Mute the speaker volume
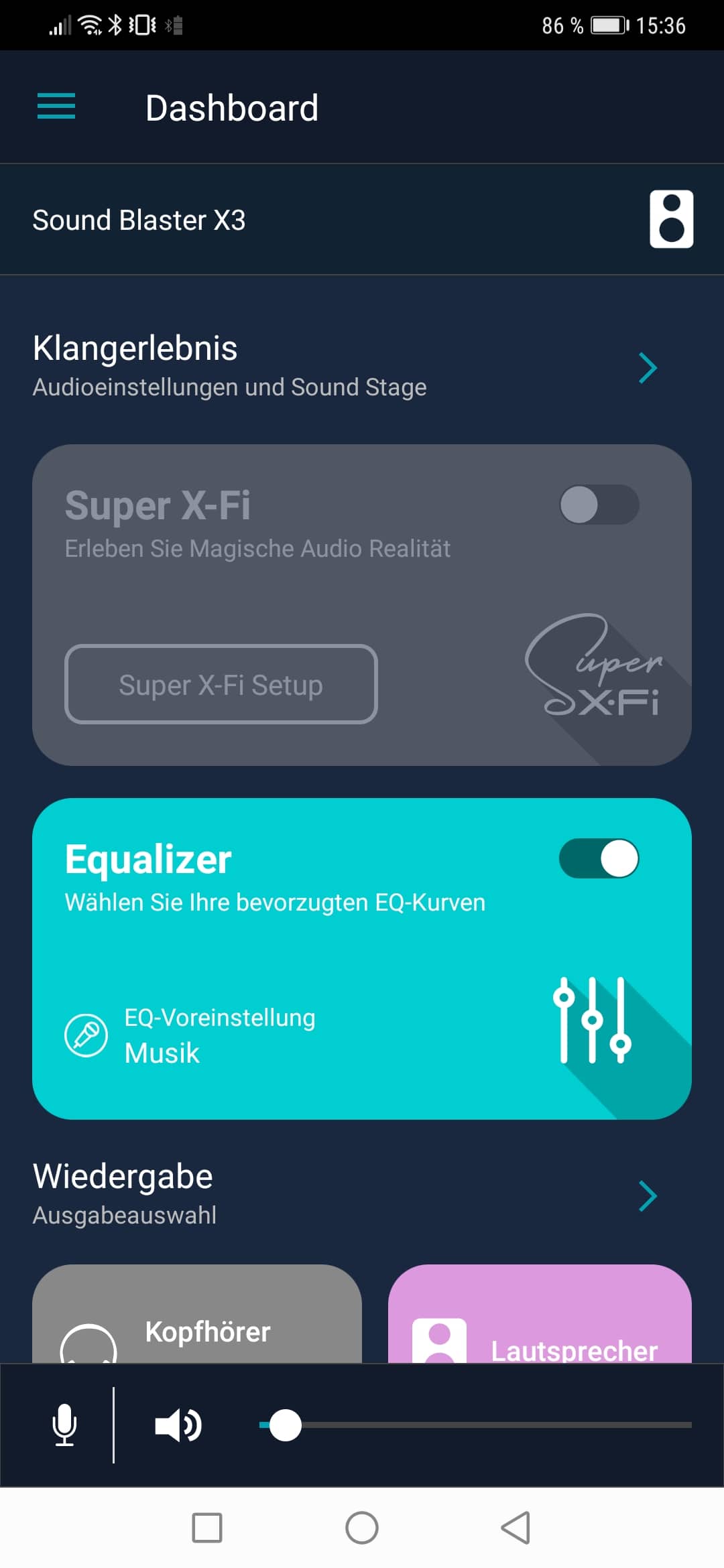 (178, 1425)
